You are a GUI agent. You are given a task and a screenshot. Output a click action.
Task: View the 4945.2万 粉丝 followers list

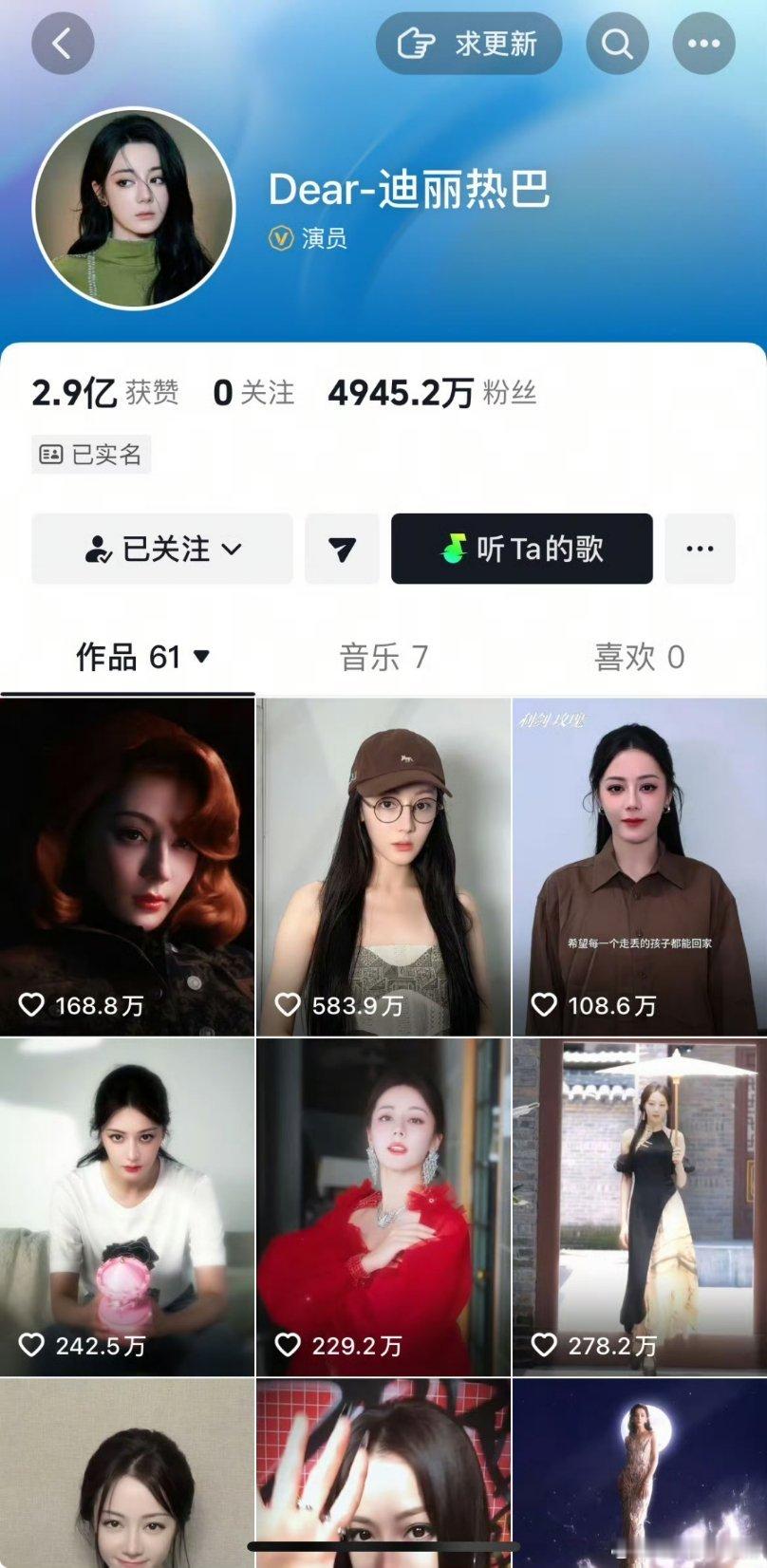point(432,393)
